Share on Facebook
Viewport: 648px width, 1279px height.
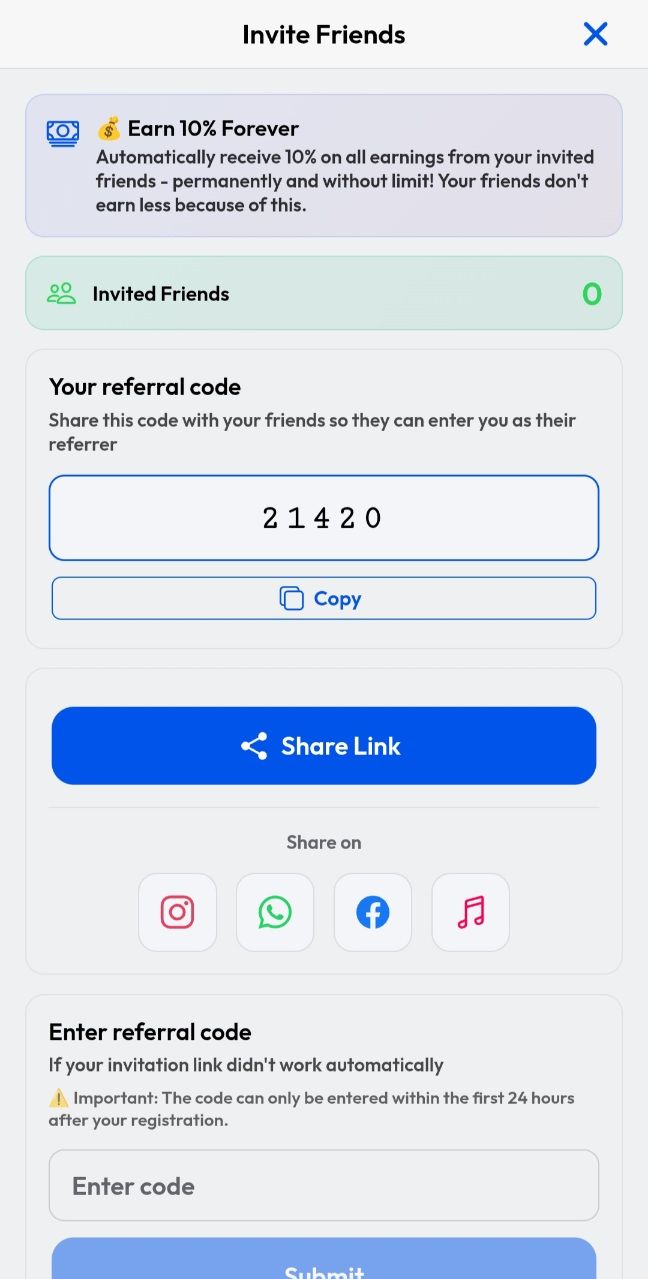pos(373,912)
